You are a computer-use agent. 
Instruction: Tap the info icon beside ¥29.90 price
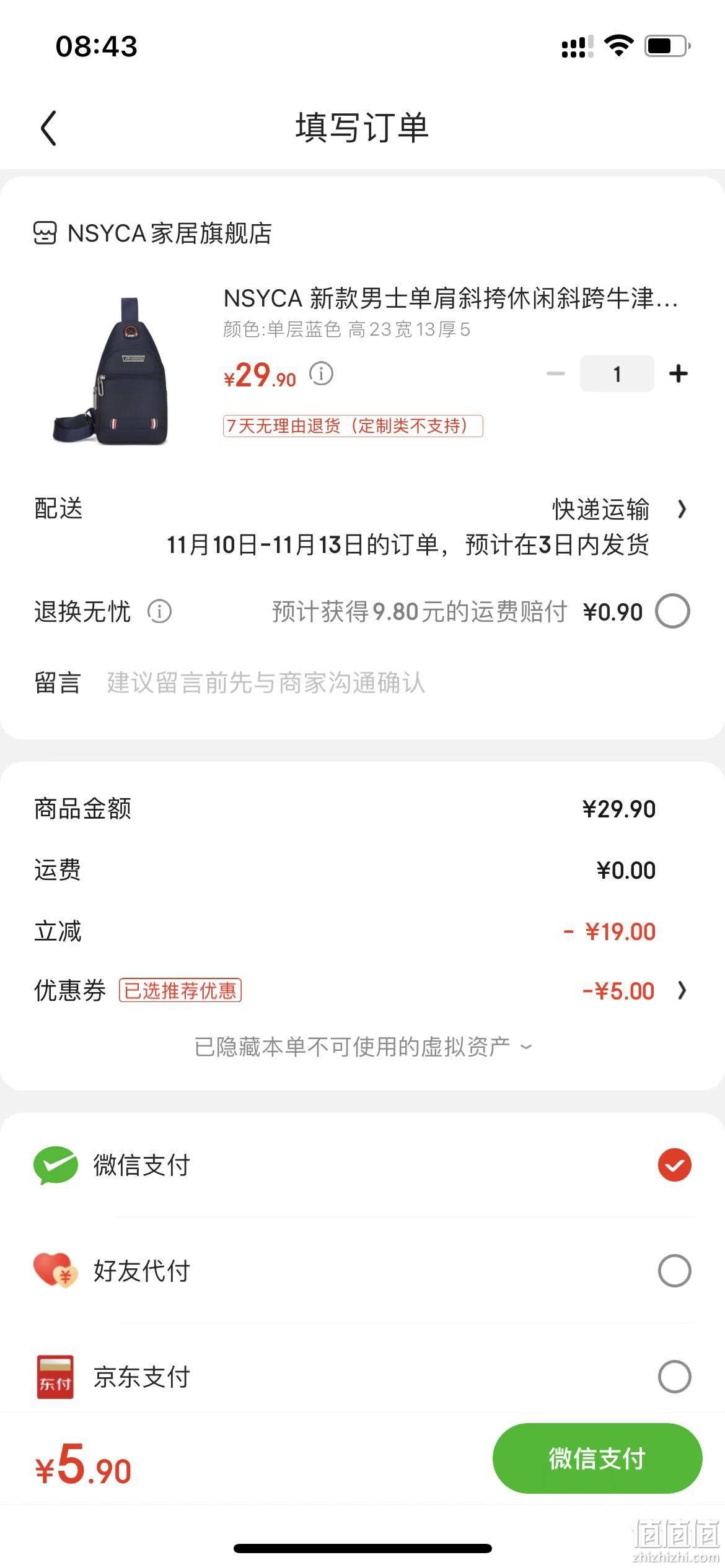point(321,373)
